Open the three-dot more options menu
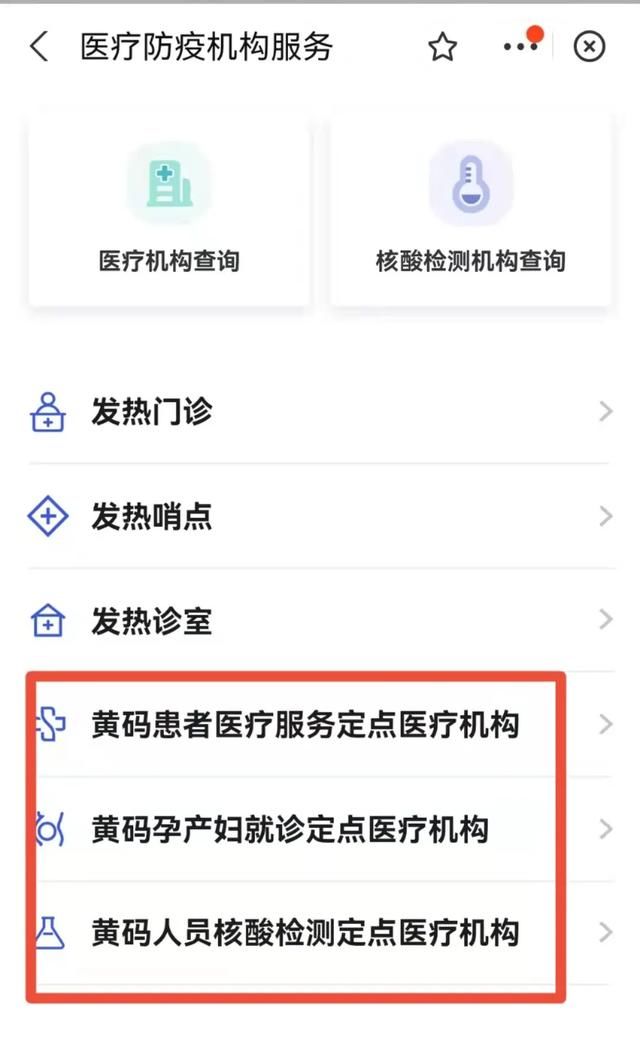The image size is (640, 1052). 519,47
